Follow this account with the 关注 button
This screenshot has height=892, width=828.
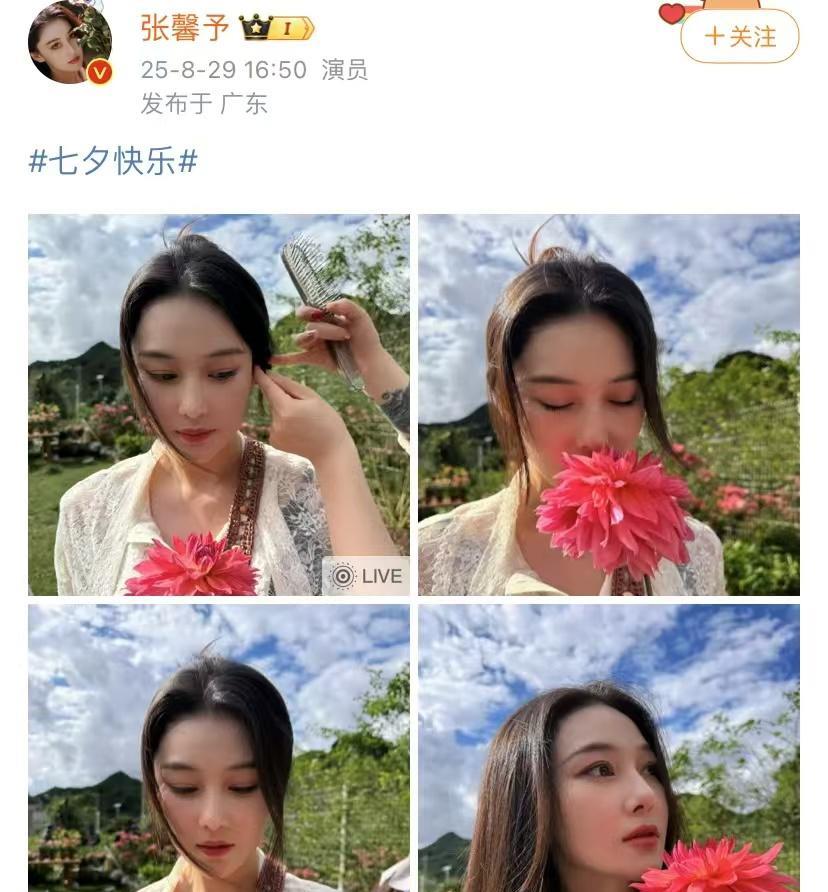(x=739, y=37)
